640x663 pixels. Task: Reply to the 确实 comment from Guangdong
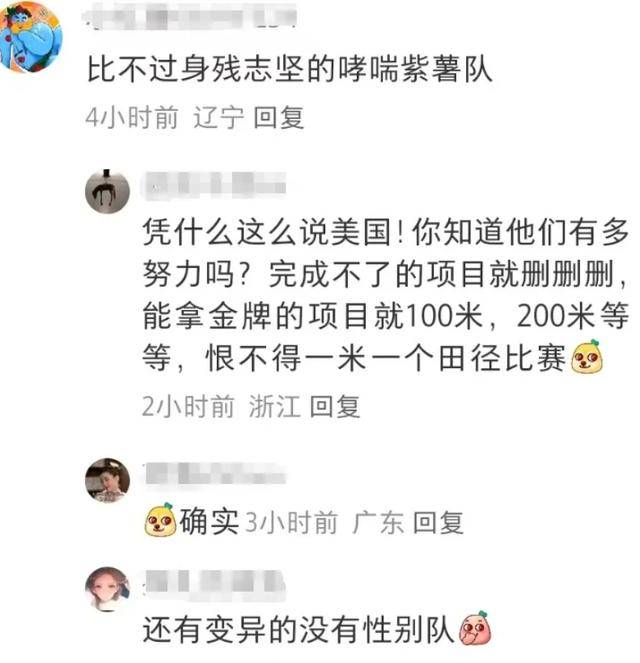pyautogui.click(x=438, y=522)
